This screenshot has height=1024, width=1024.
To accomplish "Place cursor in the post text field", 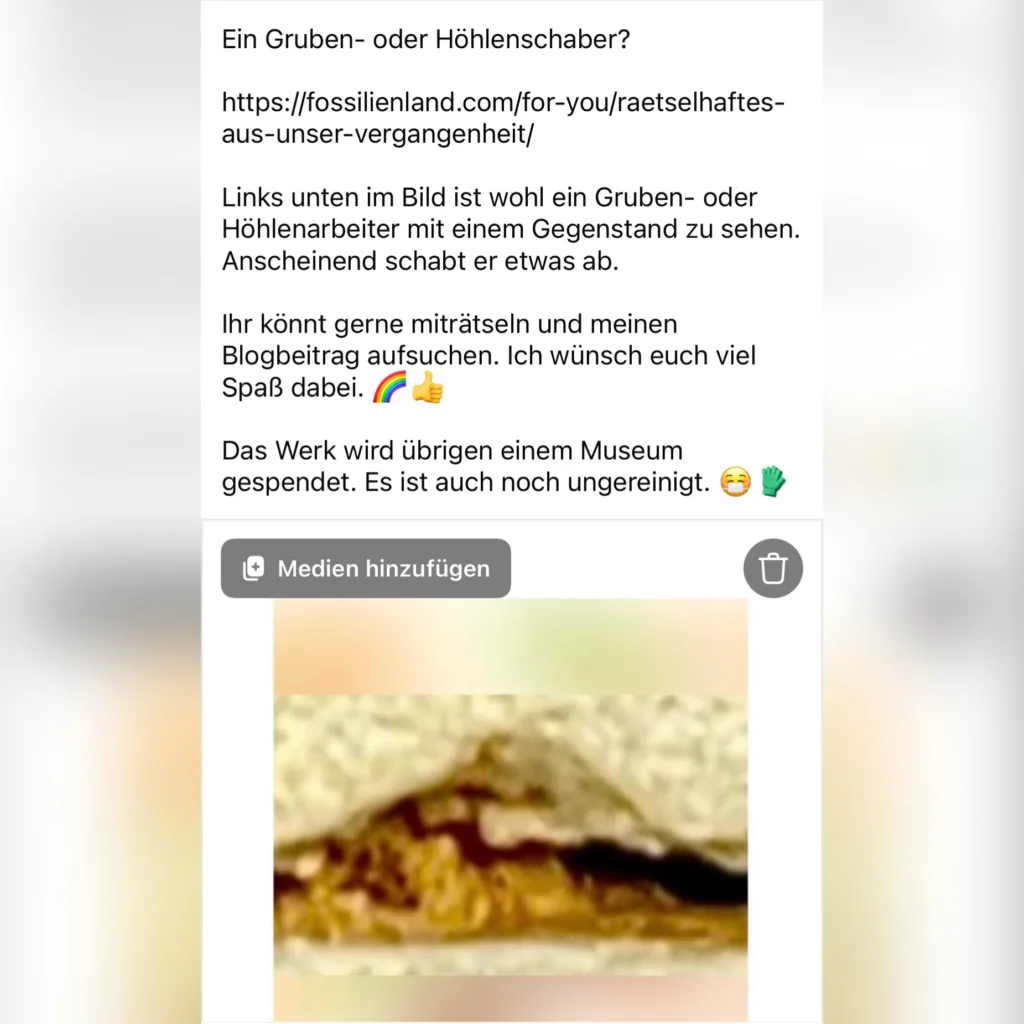I will (x=510, y=260).
